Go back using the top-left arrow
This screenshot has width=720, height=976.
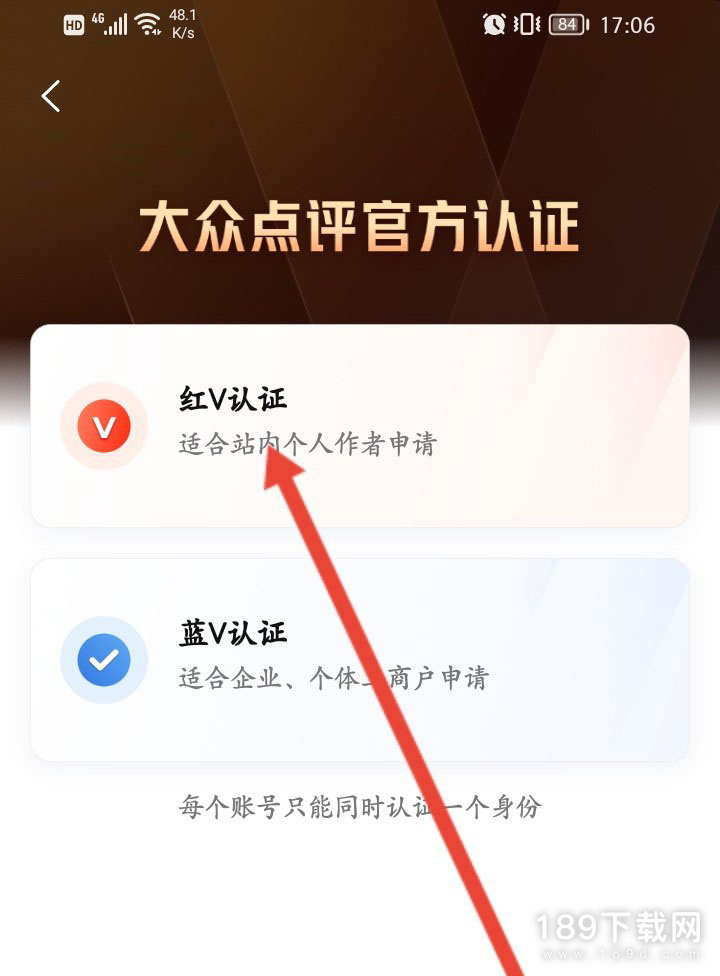(x=51, y=96)
